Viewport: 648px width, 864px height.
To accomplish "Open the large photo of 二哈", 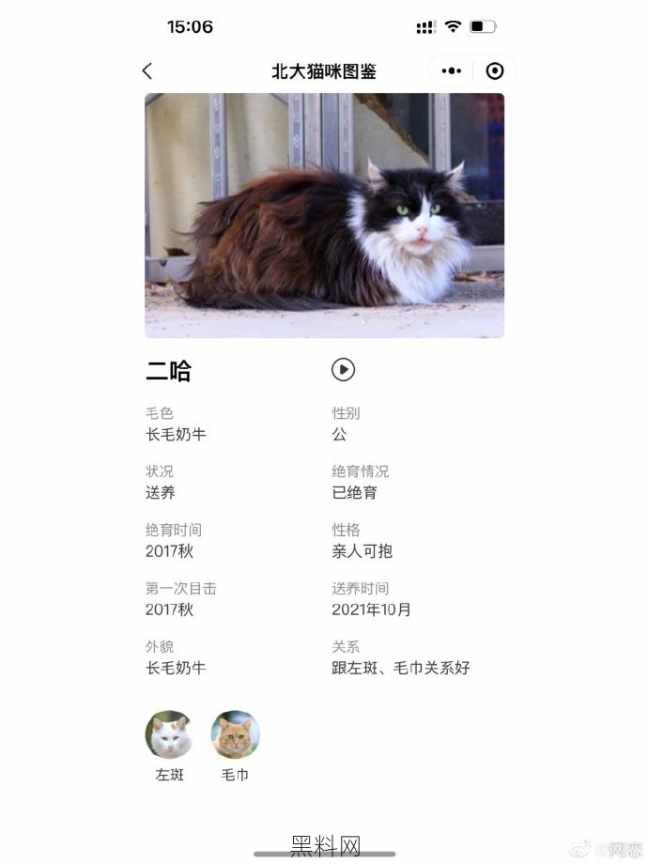I will (x=324, y=215).
